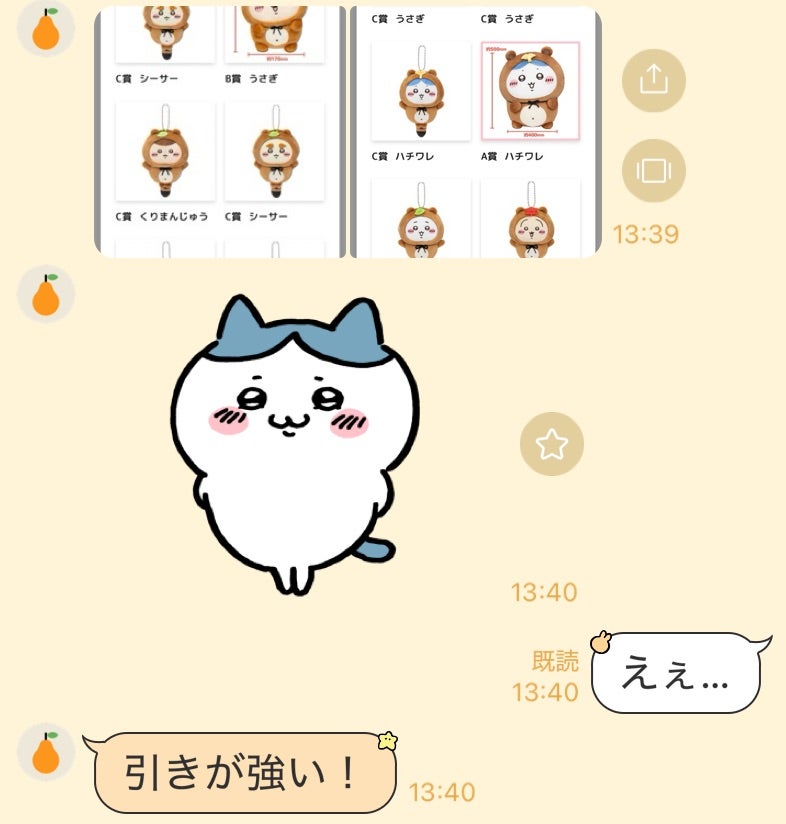Screen dimensions: 786x824
Task: Tap the Share icon next to the photos
Action: click(652, 79)
